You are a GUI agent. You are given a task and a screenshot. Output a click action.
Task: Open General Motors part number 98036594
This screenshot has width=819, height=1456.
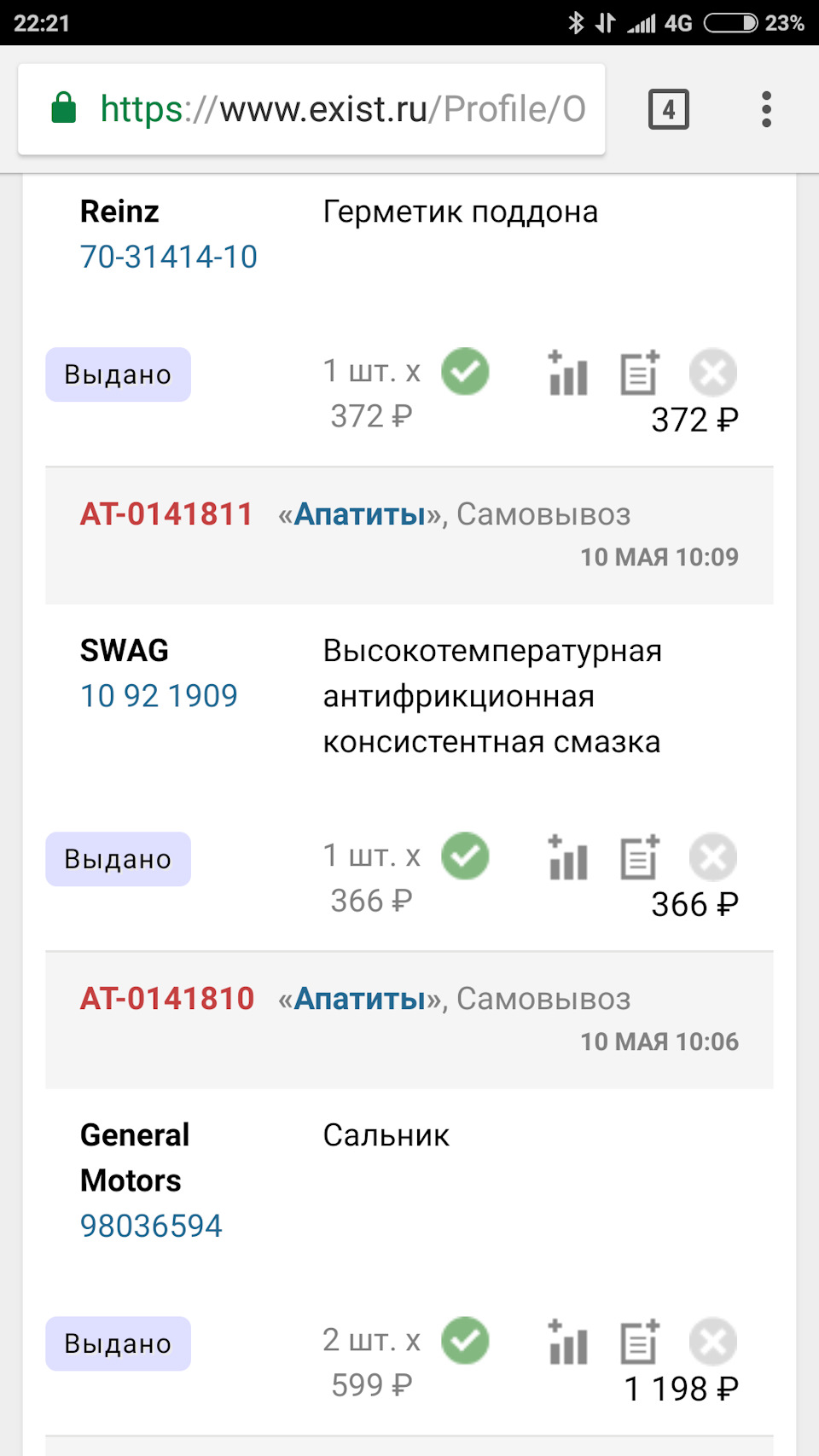(151, 1226)
